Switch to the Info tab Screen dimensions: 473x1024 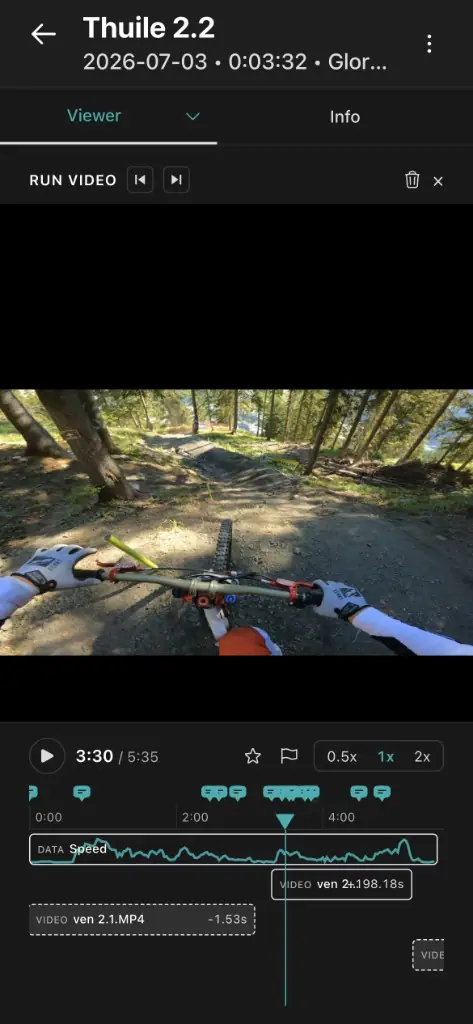tap(345, 117)
